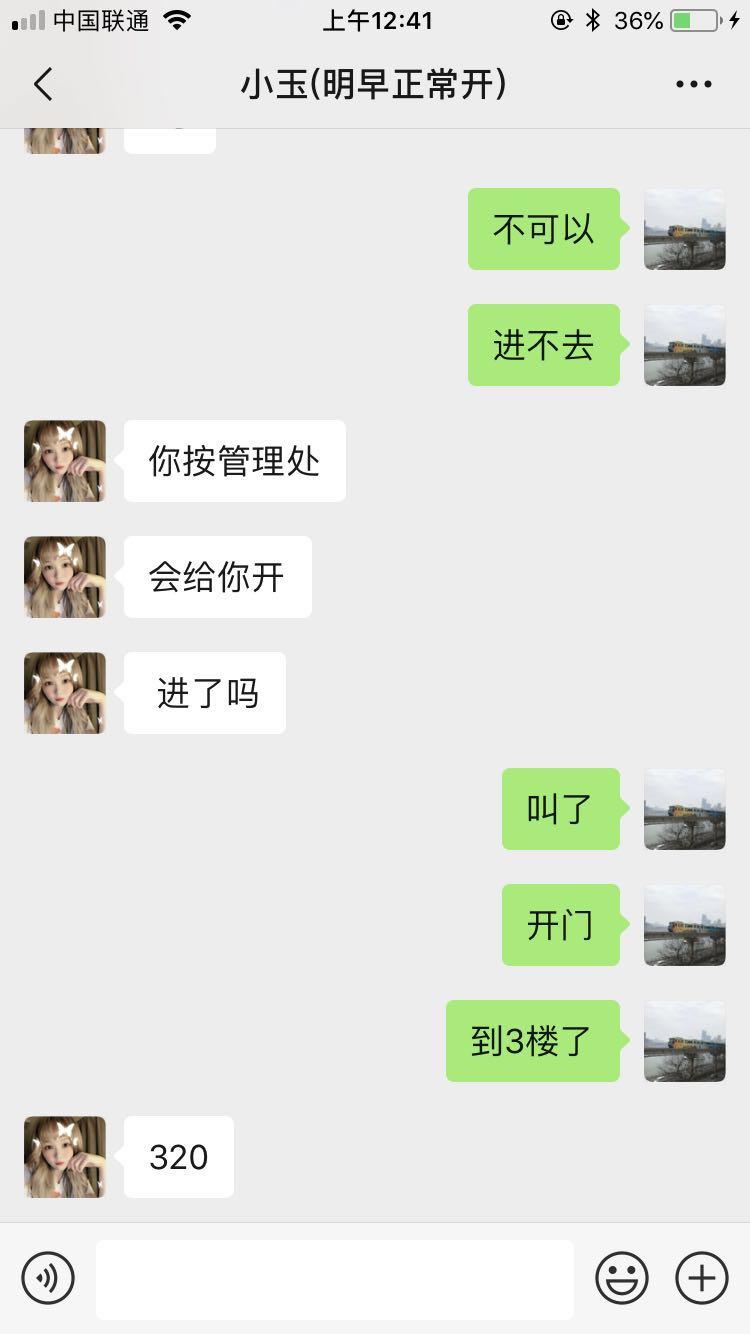This screenshot has height=1334, width=750.
Task: Switch to voice message input
Action: 48,1278
